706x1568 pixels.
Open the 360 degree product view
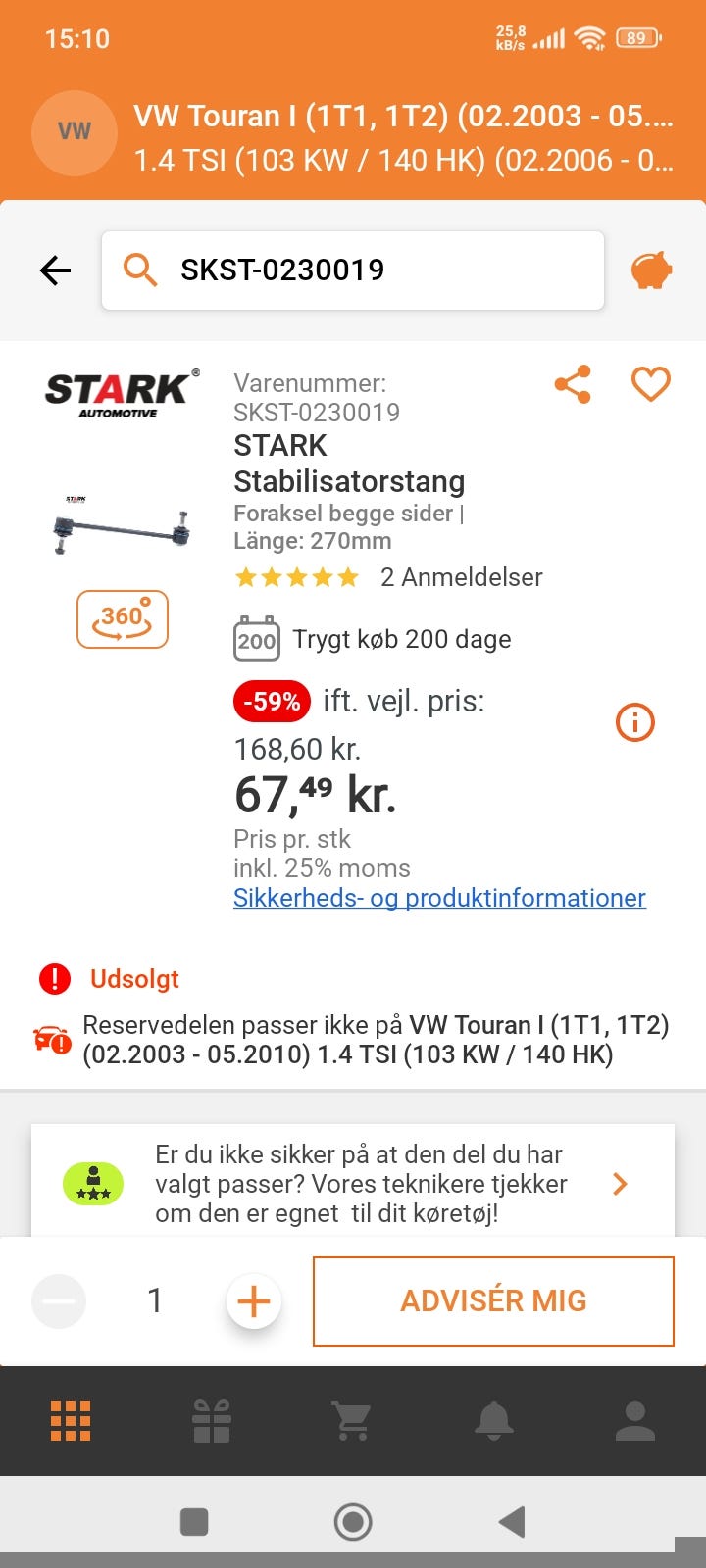123,619
